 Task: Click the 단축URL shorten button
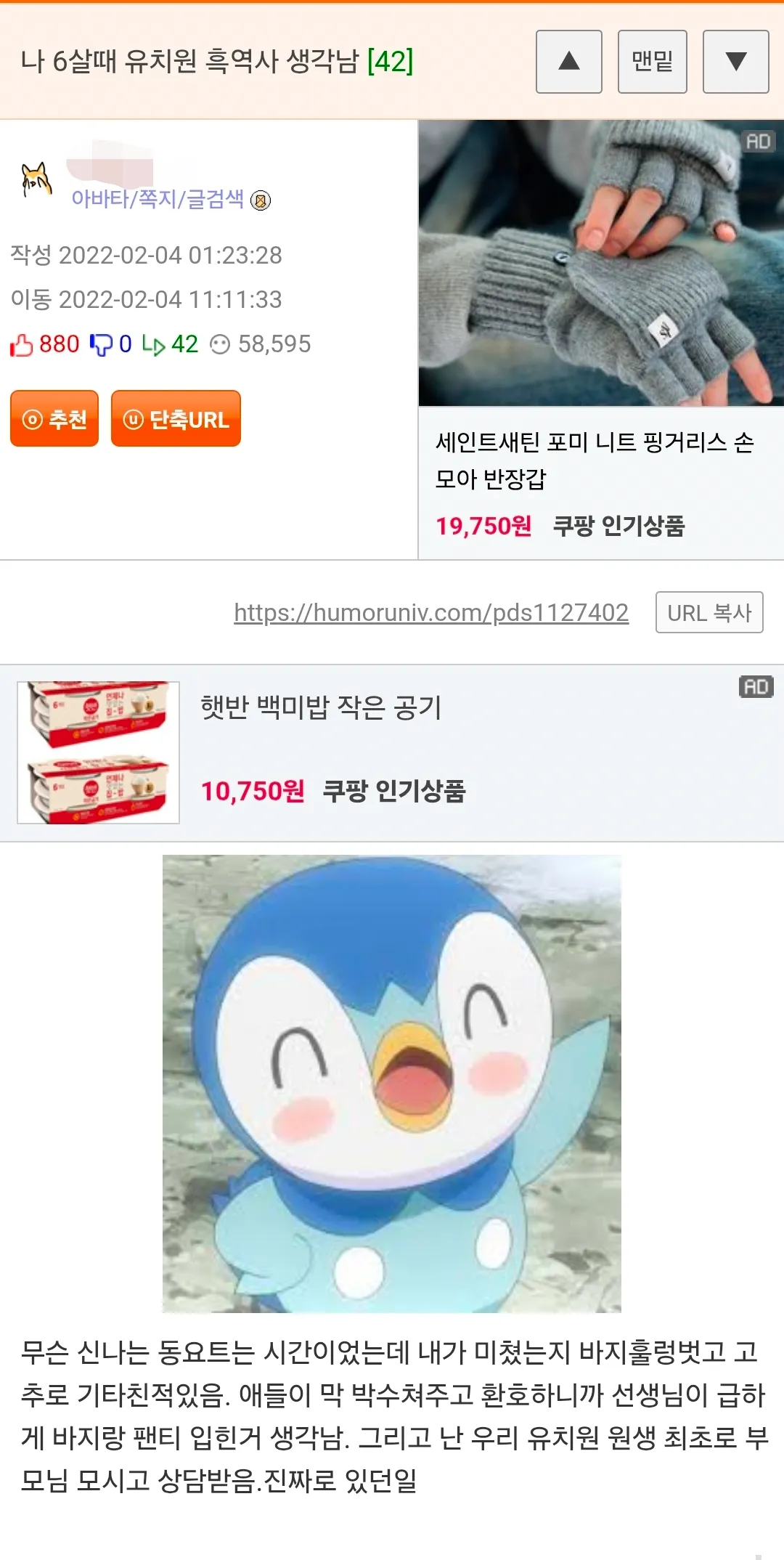pos(175,418)
